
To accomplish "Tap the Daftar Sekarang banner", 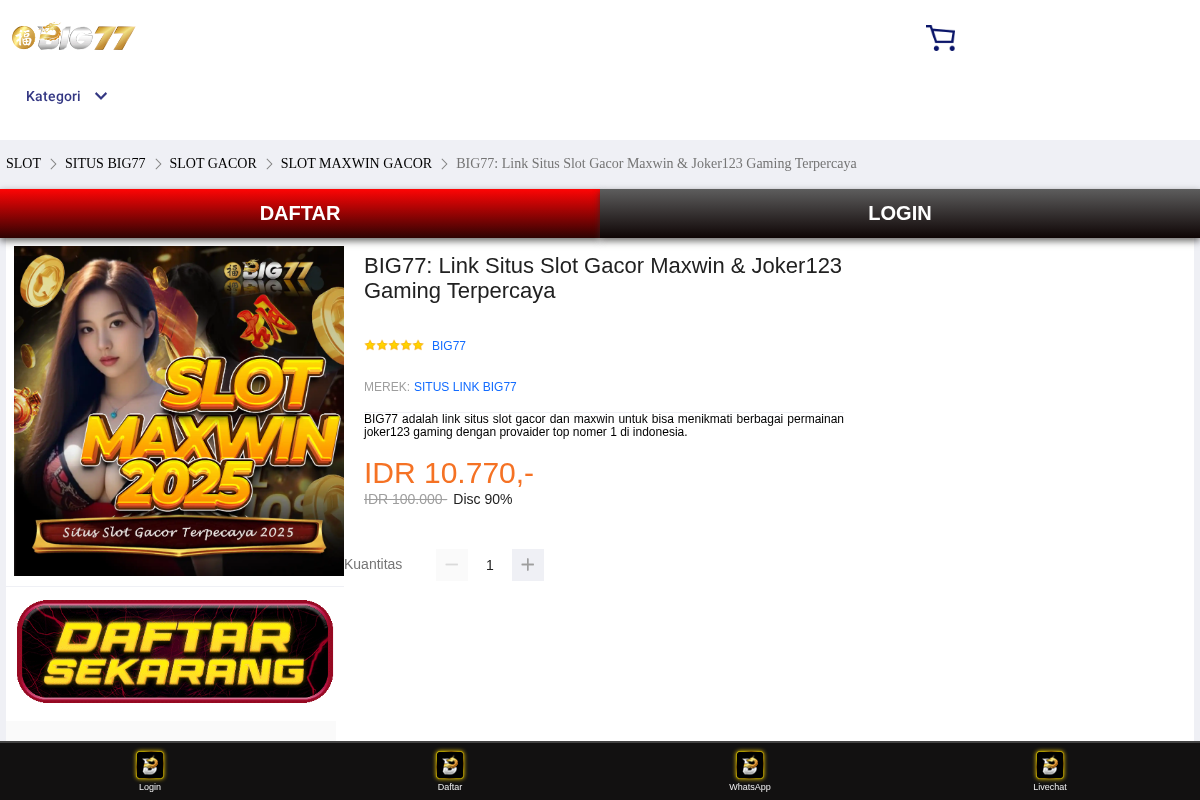I will tap(175, 651).
